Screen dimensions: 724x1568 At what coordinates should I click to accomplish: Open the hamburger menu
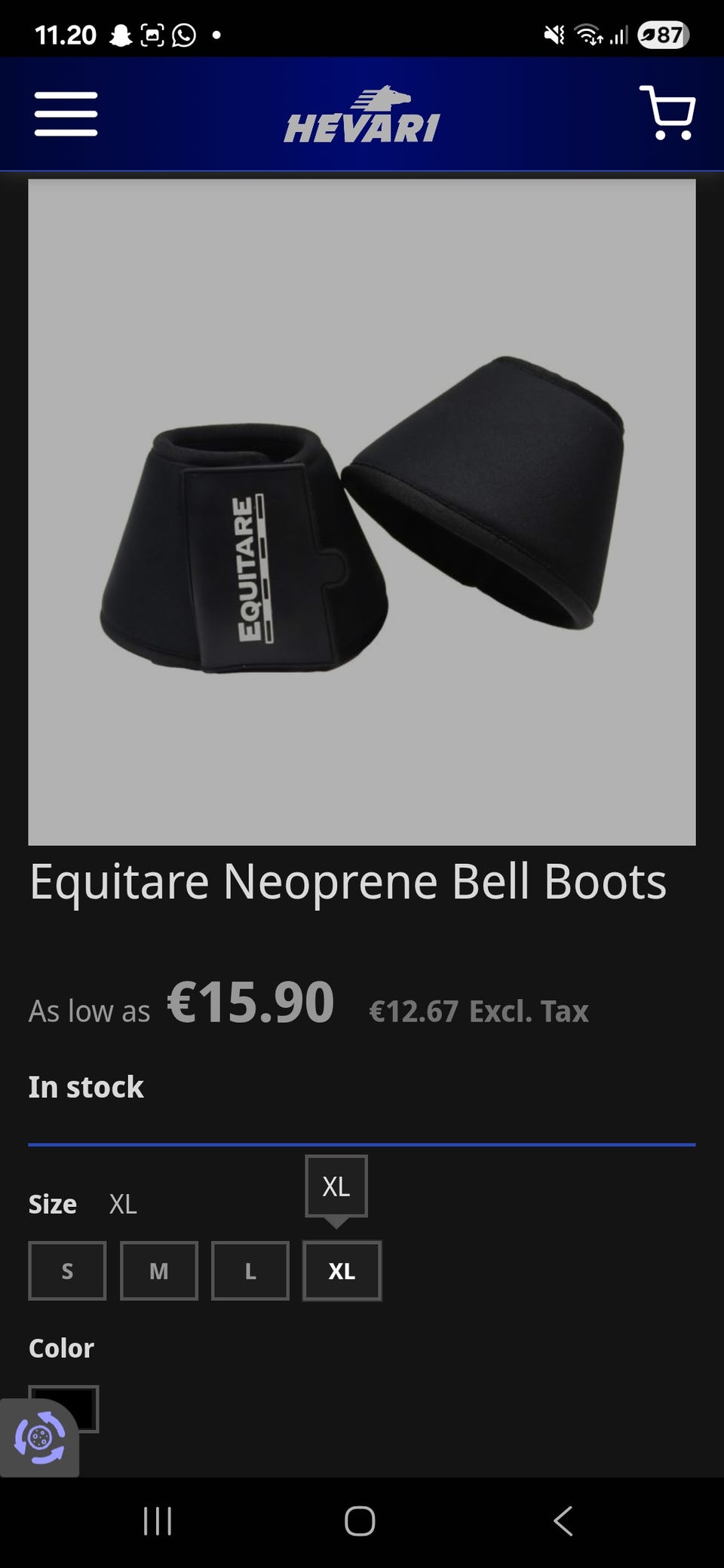point(66,115)
